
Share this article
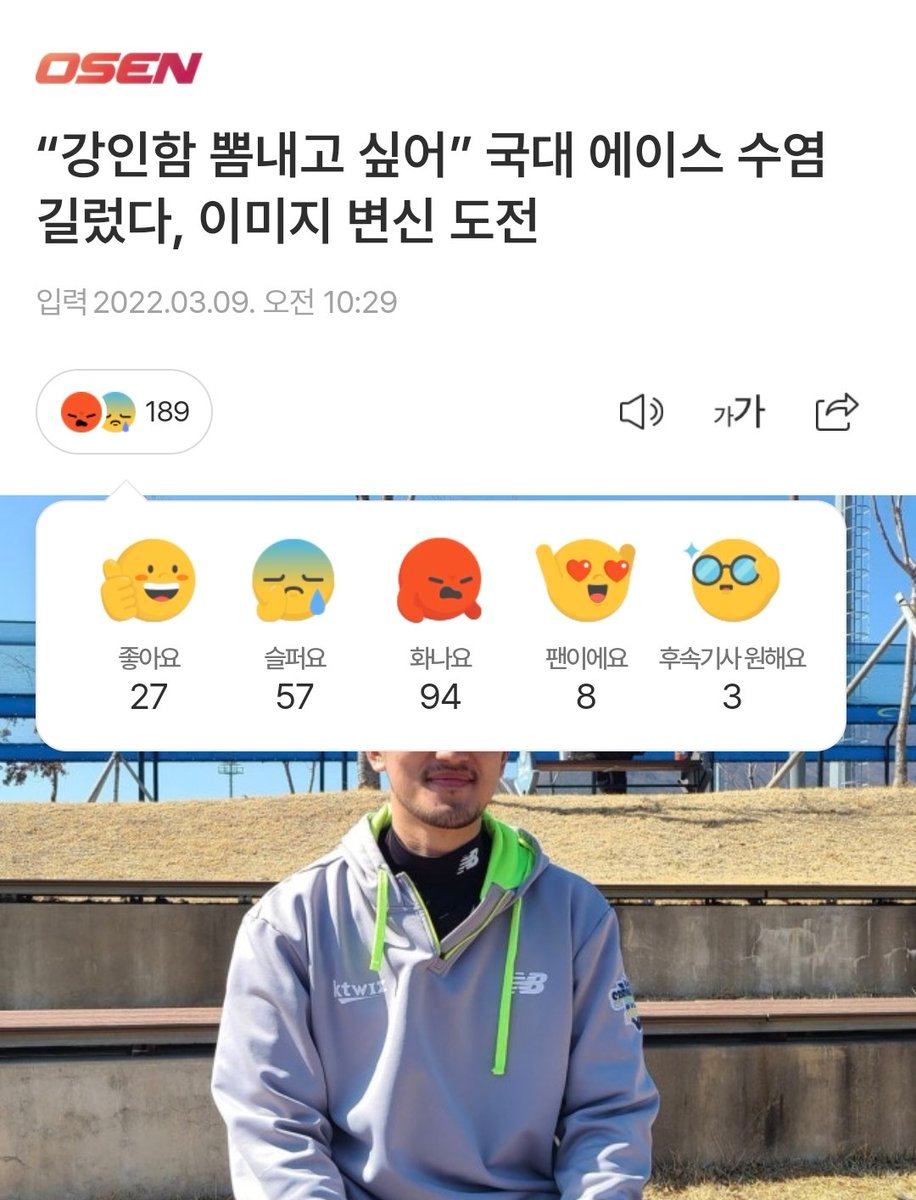(837, 412)
